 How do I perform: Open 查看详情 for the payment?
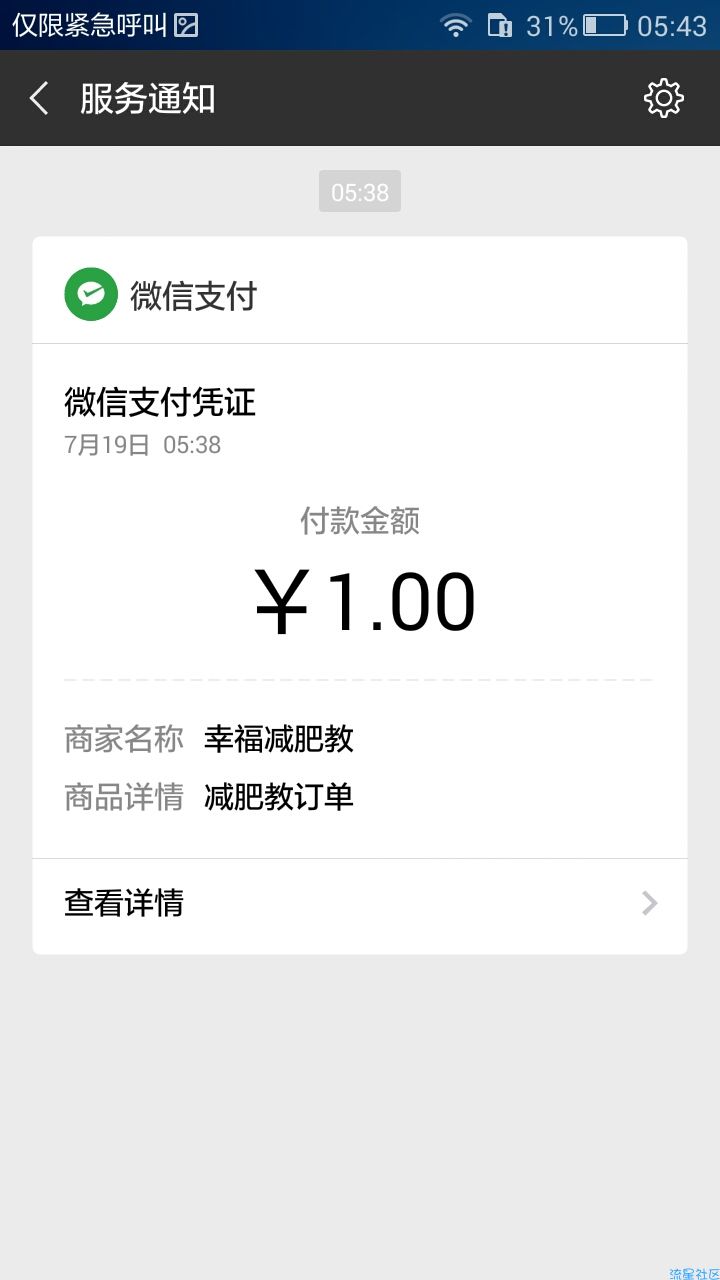[x=360, y=905]
